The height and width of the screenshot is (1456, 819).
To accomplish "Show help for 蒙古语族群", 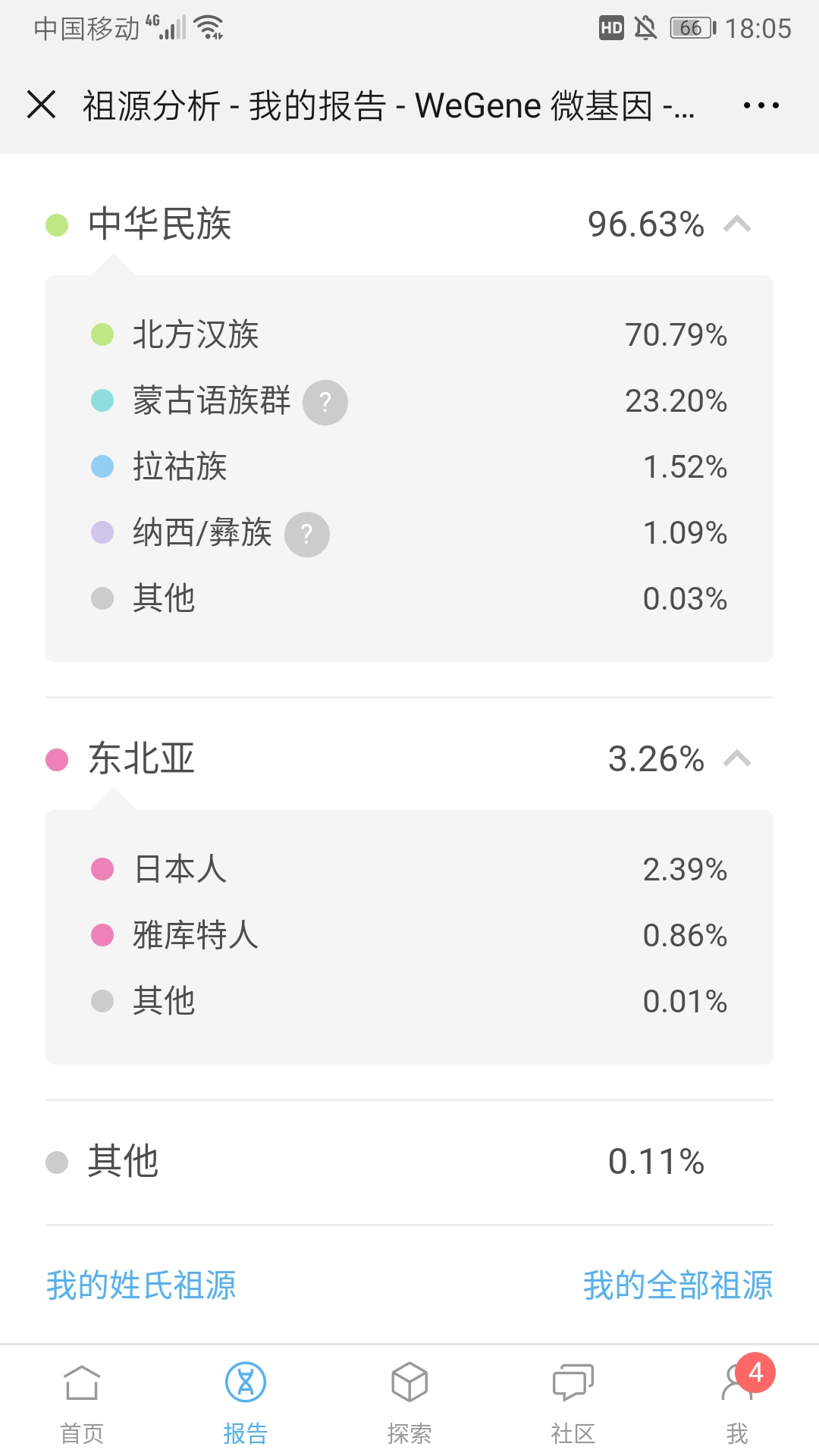I will [325, 402].
